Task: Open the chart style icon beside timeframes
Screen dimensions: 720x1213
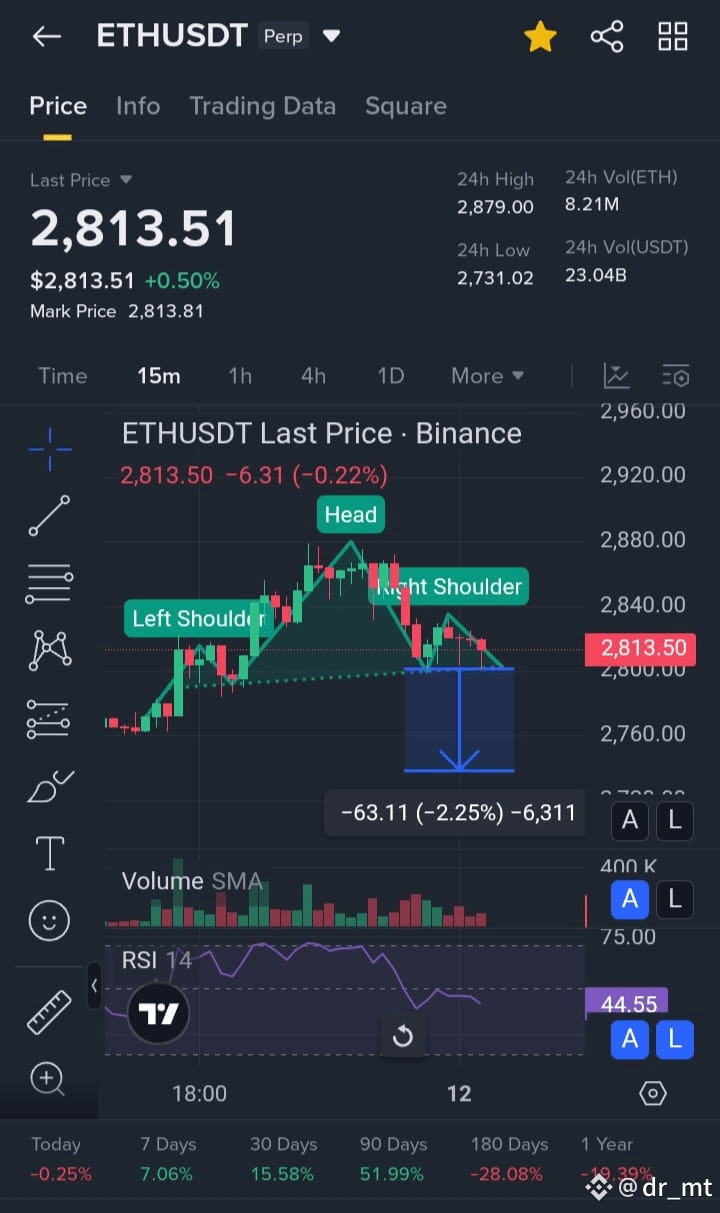Action: tap(616, 375)
